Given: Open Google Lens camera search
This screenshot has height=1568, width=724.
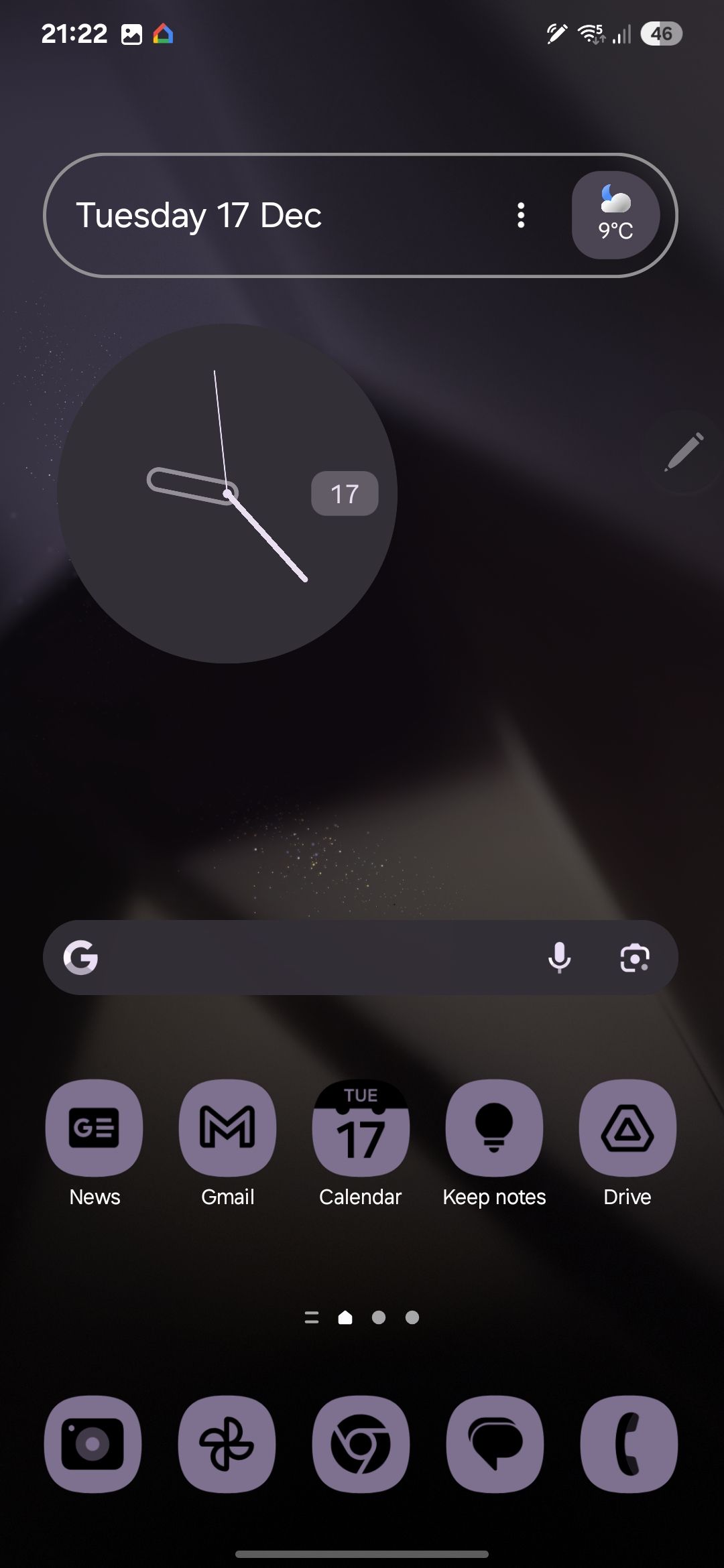Looking at the screenshot, I should click(x=636, y=957).
